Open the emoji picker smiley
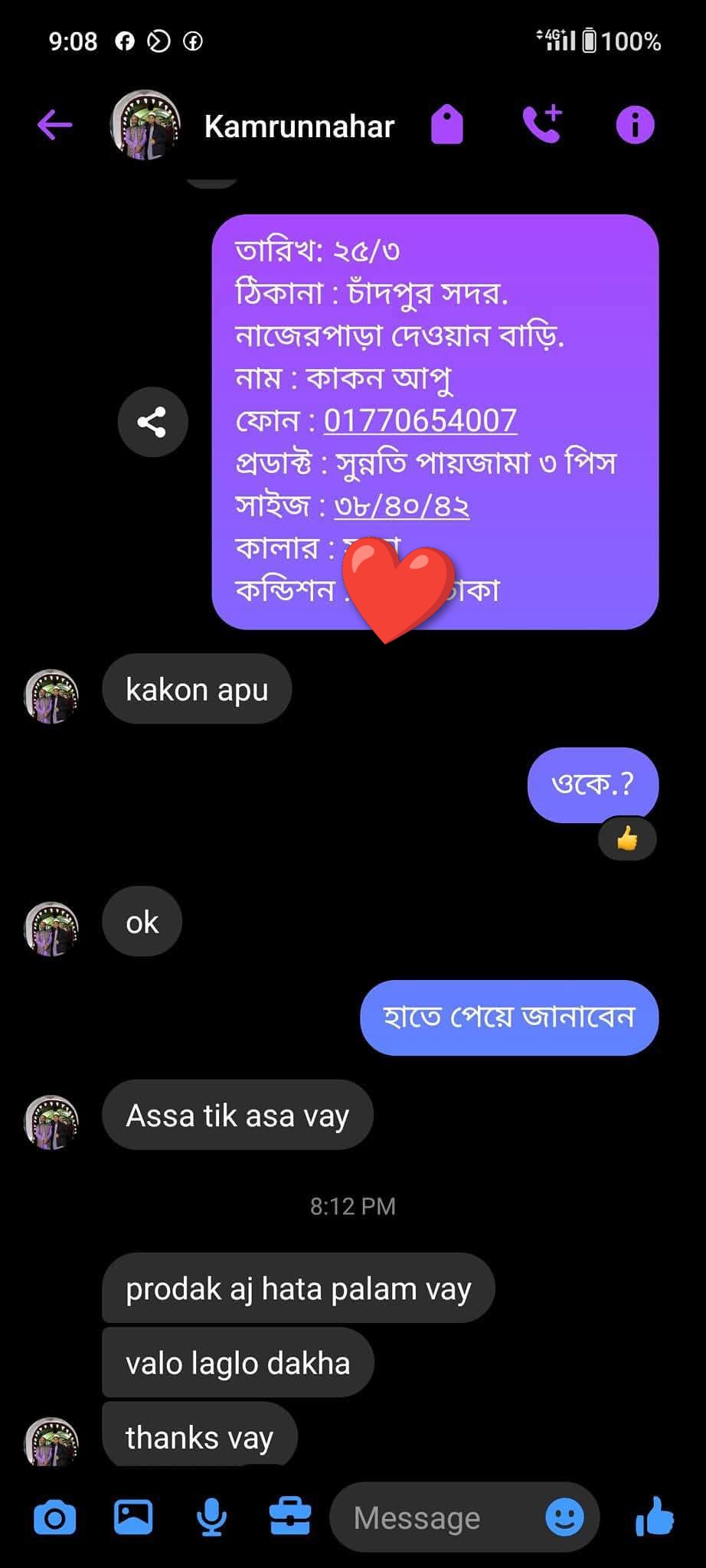 pos(564,1517)
